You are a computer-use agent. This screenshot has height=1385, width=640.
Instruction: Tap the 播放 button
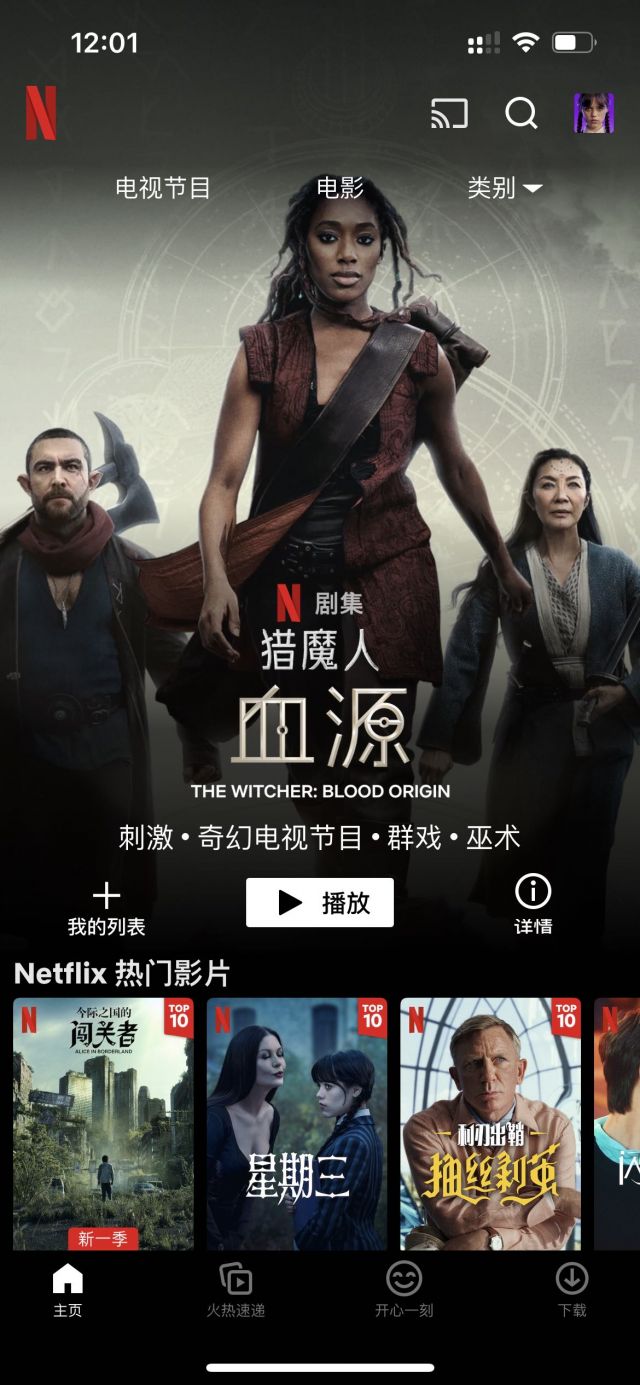pyautogui.click(x=320, y=902)
